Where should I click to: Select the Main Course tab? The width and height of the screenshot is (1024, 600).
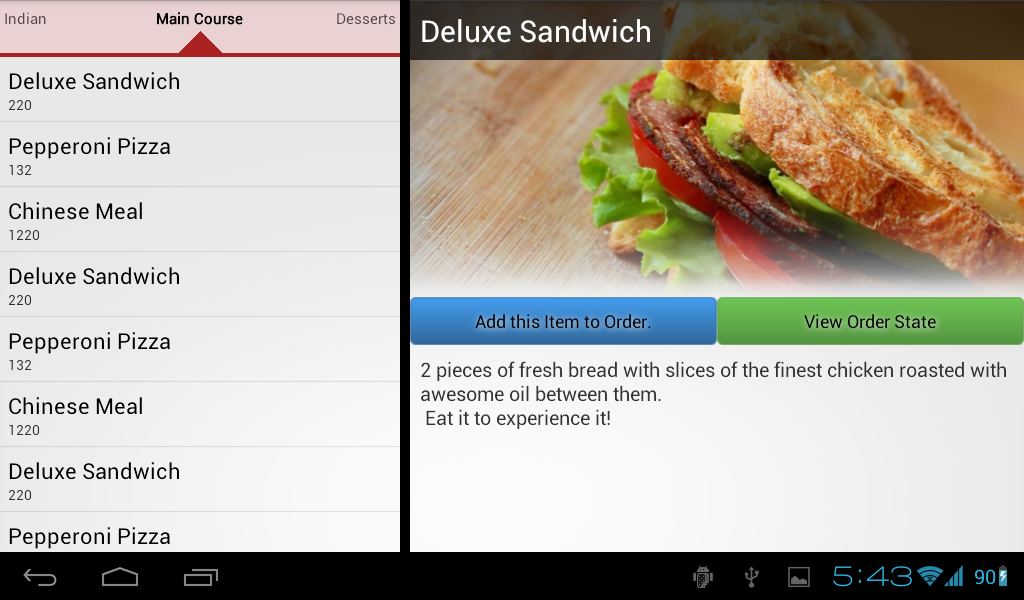click(x=199, y=19)
